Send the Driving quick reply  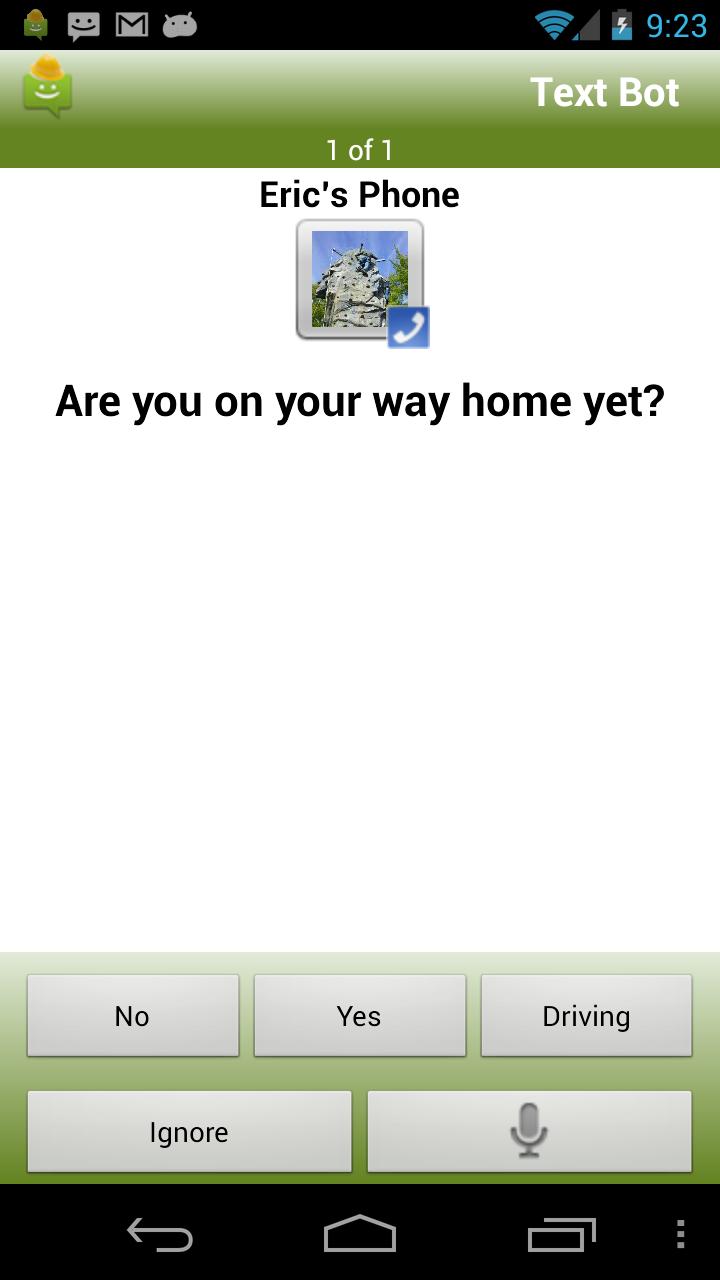click(x=586, y=1016)
